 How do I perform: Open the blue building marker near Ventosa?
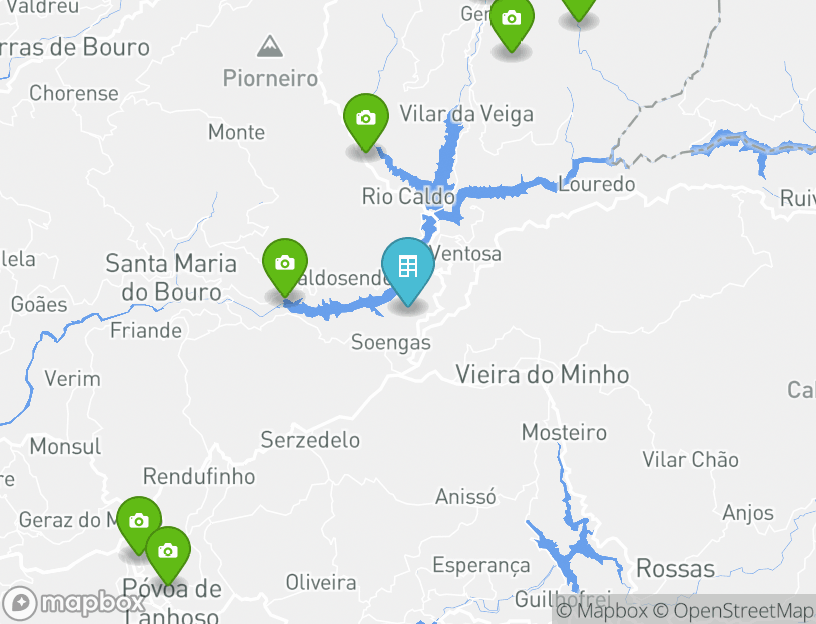[407, 267]
